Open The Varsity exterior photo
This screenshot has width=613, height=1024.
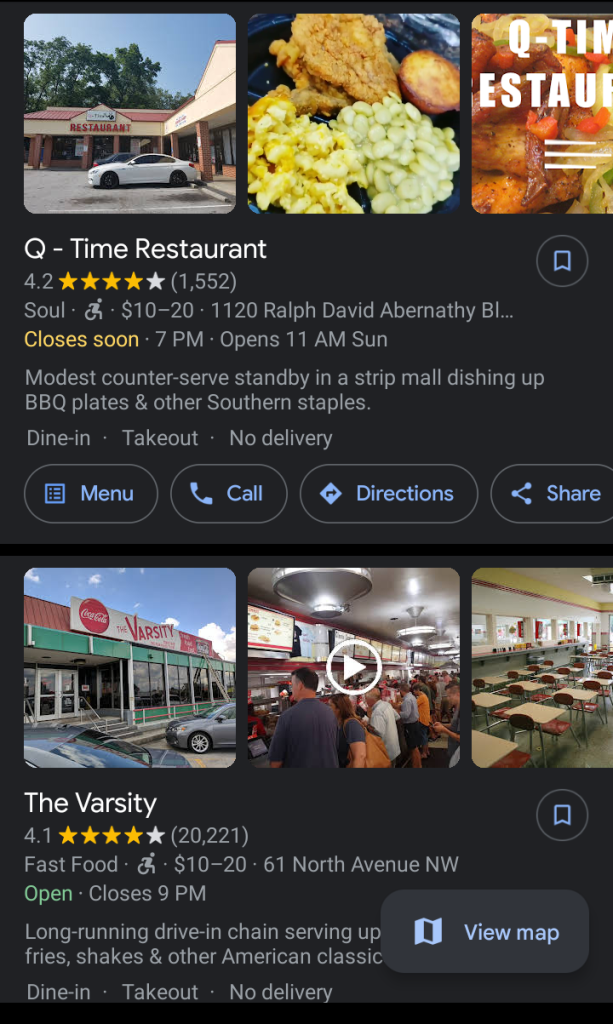pos(130,667)
